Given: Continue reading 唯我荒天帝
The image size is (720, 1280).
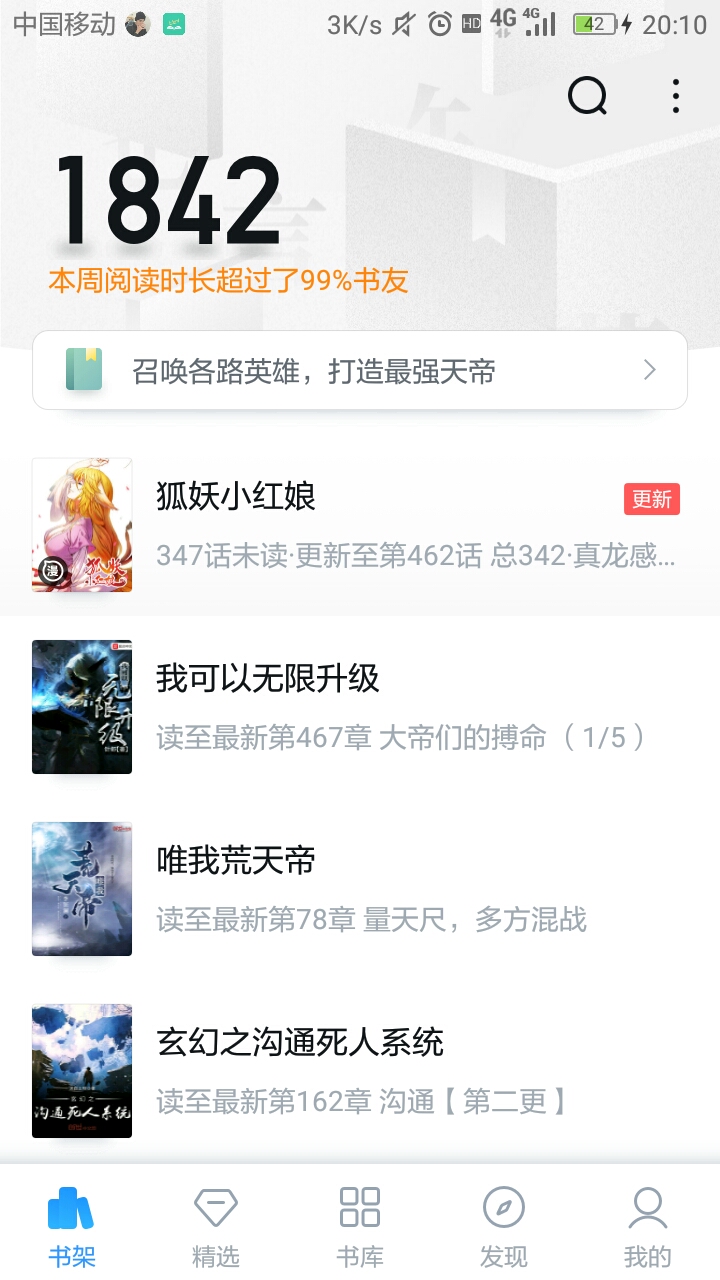Looking at the screenshot, I should [360, 889].
